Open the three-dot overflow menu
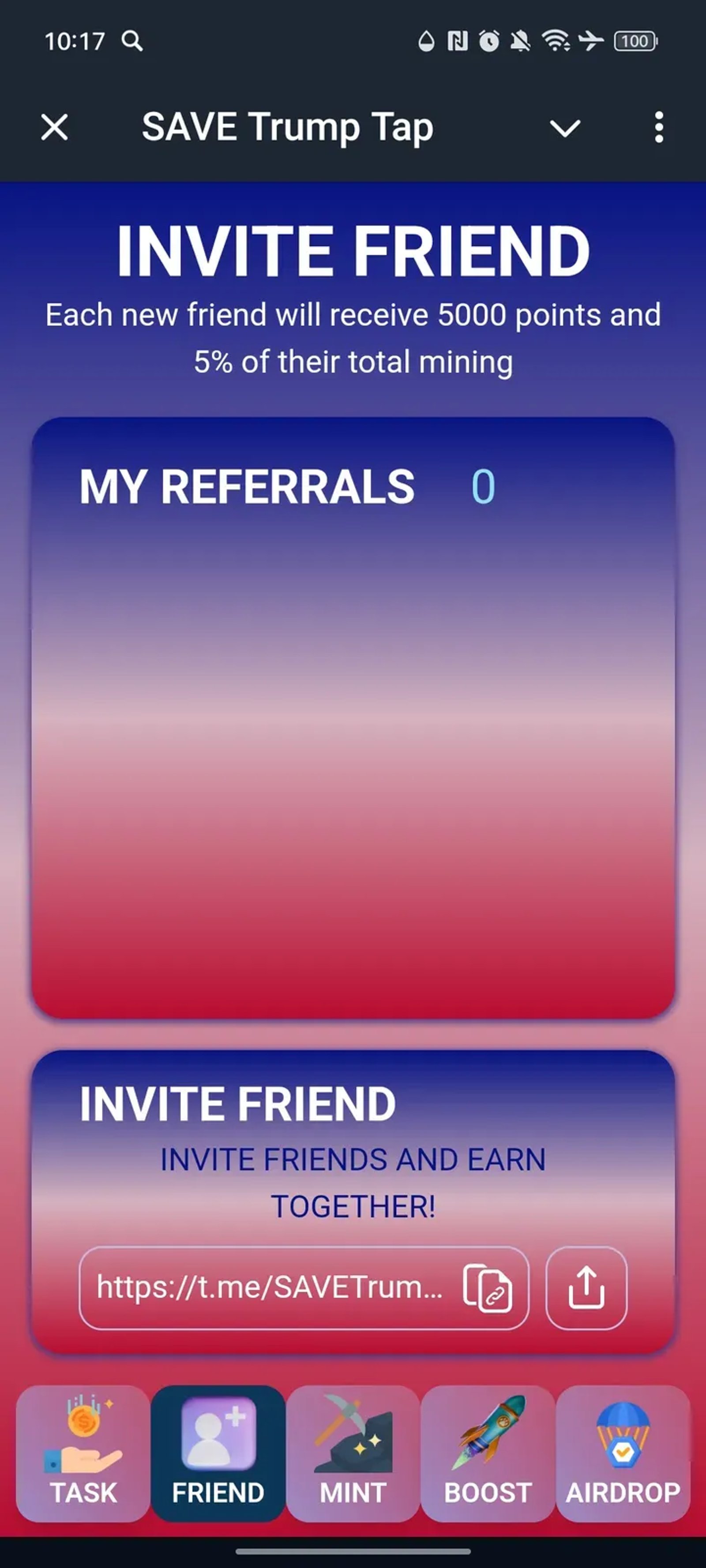This screenshot has width=706, height=1568. (x=658, y=128)
